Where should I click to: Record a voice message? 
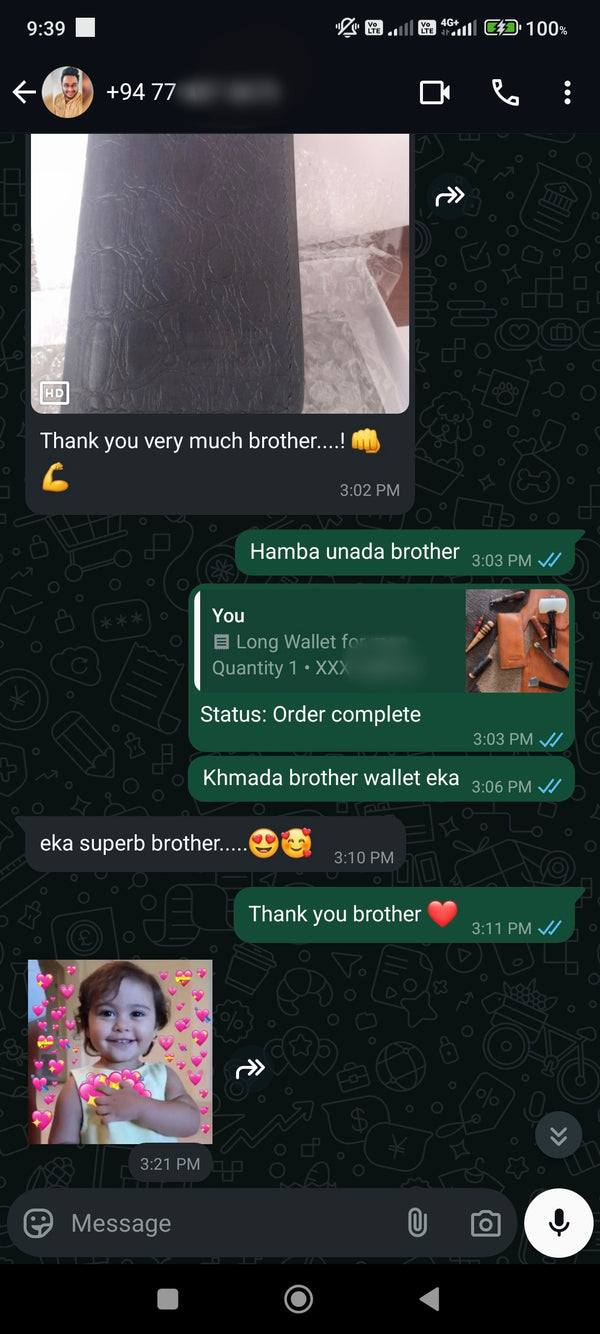(559, 1222)
